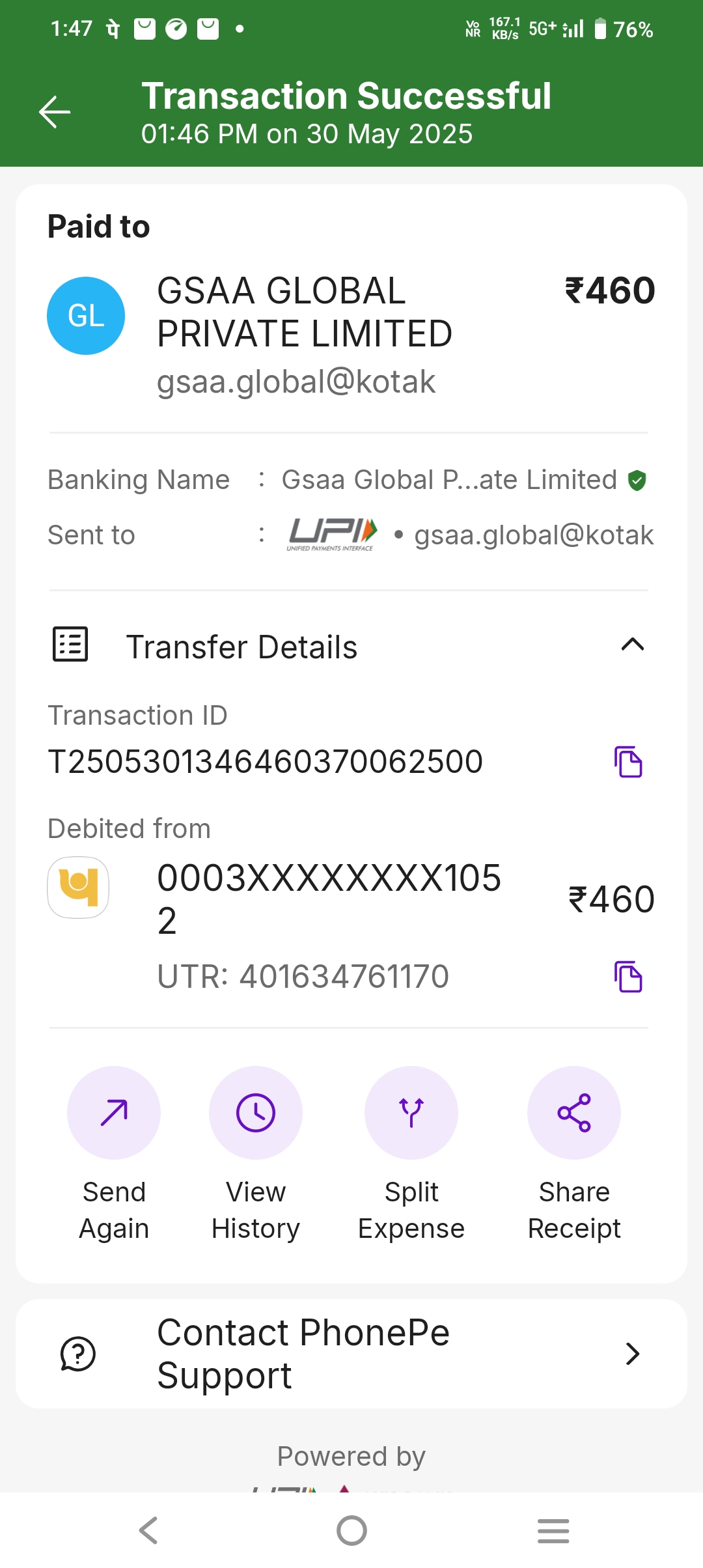The image size is (703, 1568).
Task: Share the payment receipt
Action: click(x=574, y=1113)
